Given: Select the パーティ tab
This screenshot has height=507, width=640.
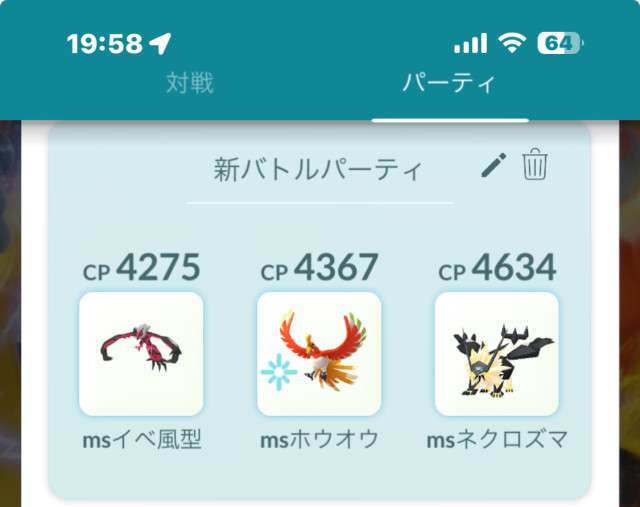Looking at the screenshot, I should pos(449,83).
